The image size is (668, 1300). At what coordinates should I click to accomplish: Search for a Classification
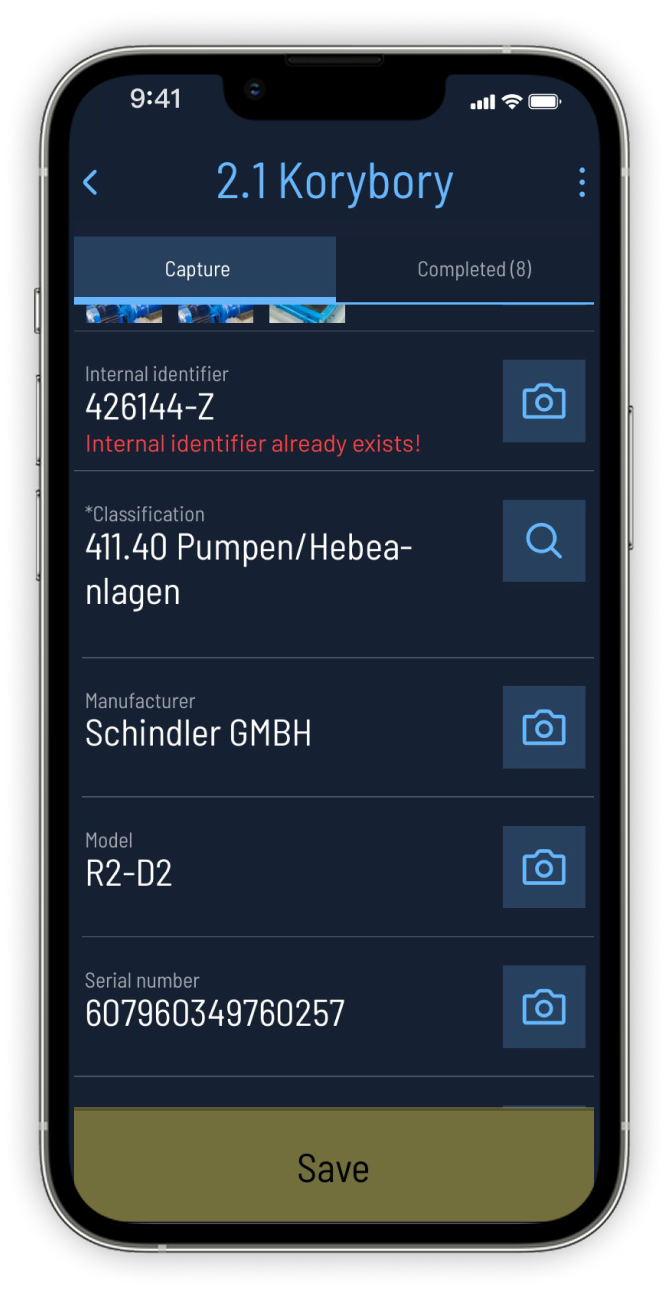pos(544,541)
